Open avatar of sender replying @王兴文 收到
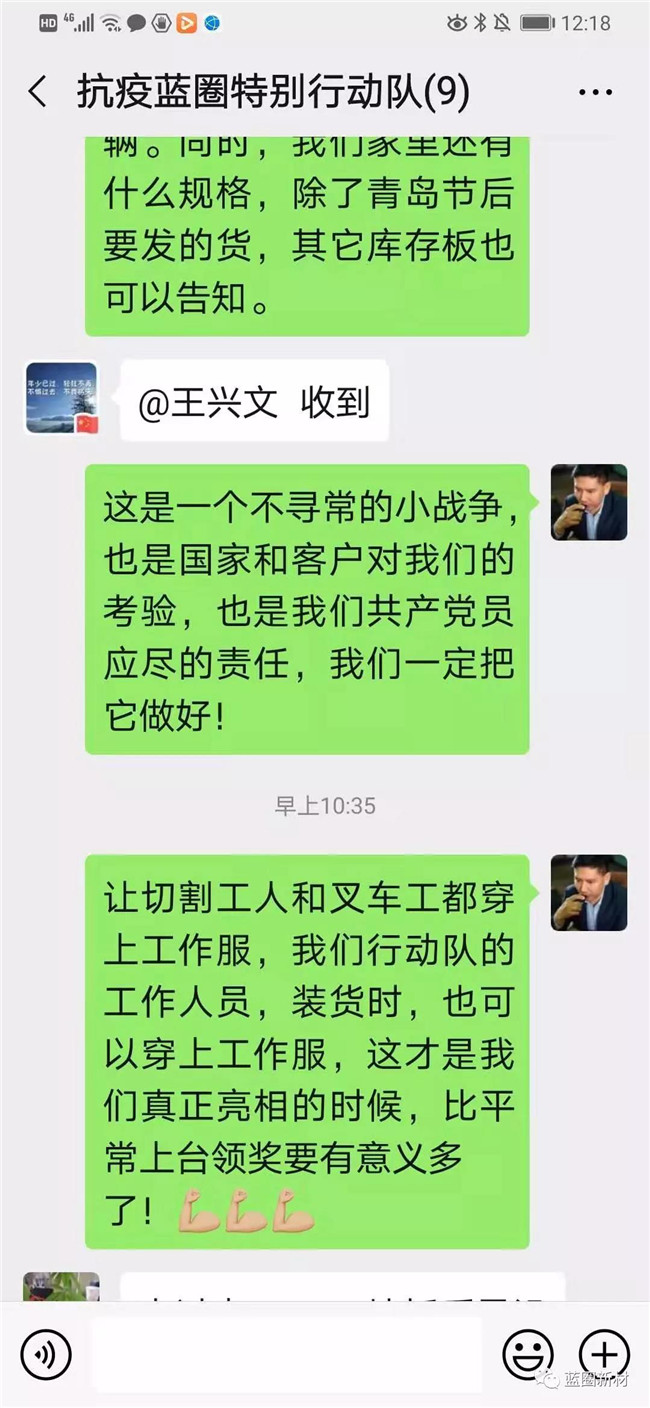This screenshot has height=1408, width=650. coord(61,398)
